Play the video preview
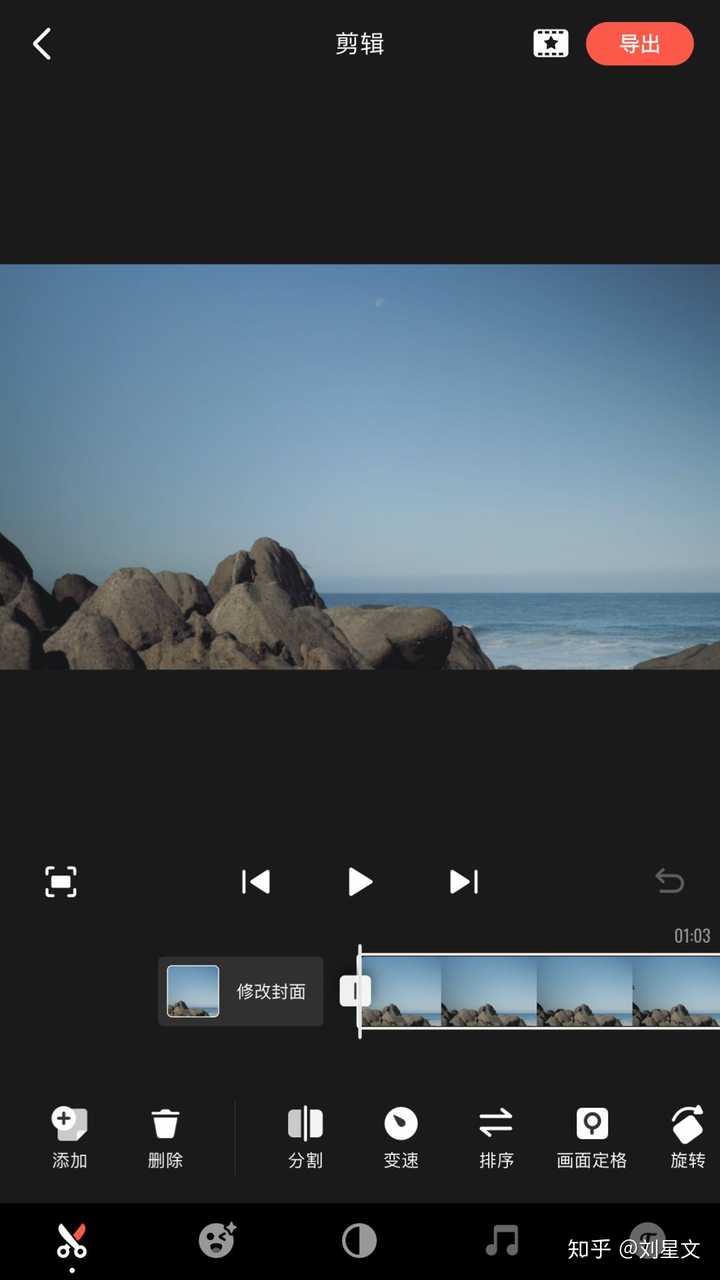Image resolution: width=720 pixels, height=1280 pixels. tap(360, 881)
